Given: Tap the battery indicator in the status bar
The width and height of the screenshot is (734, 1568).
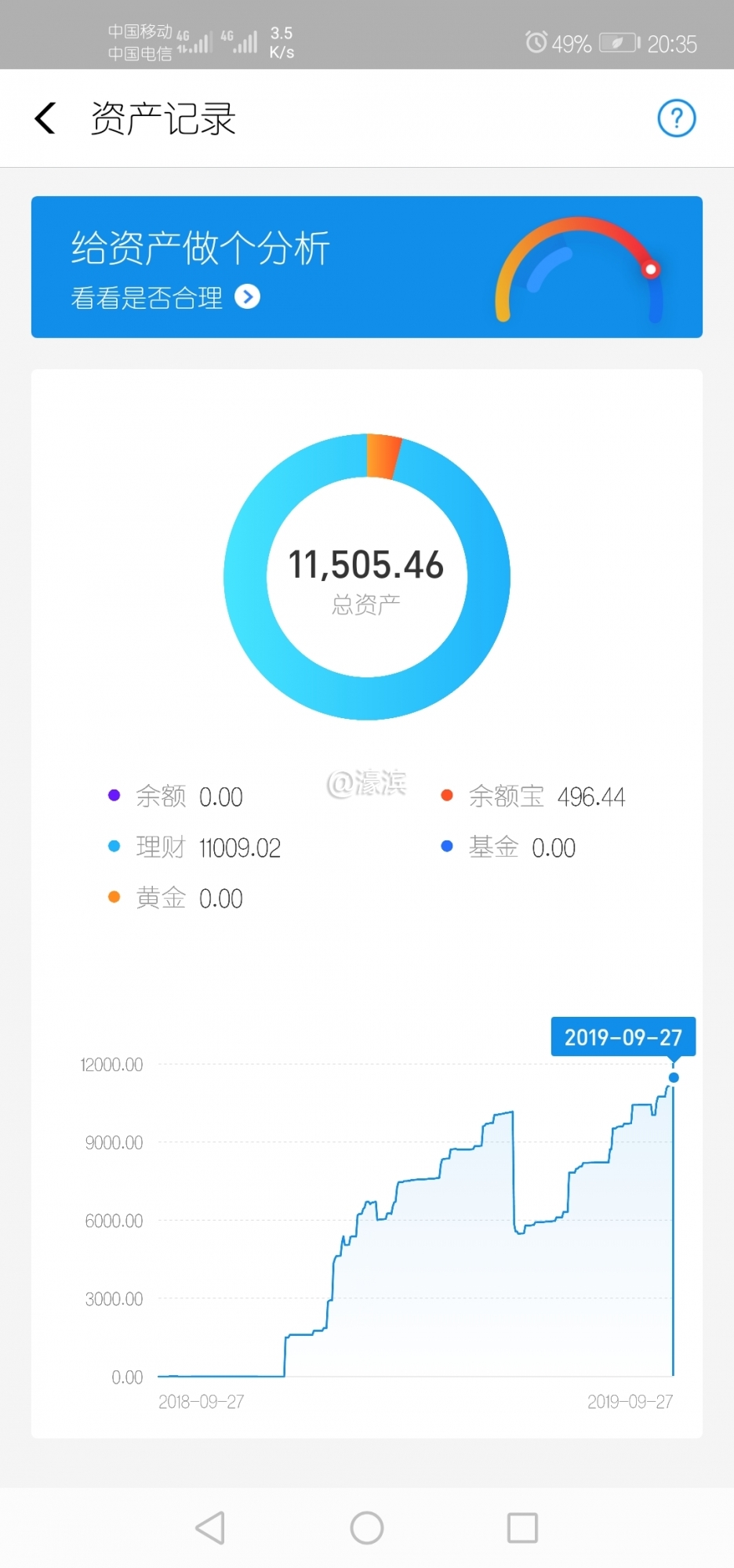Looking at the screenshot, I should click(x=616, y=43).
